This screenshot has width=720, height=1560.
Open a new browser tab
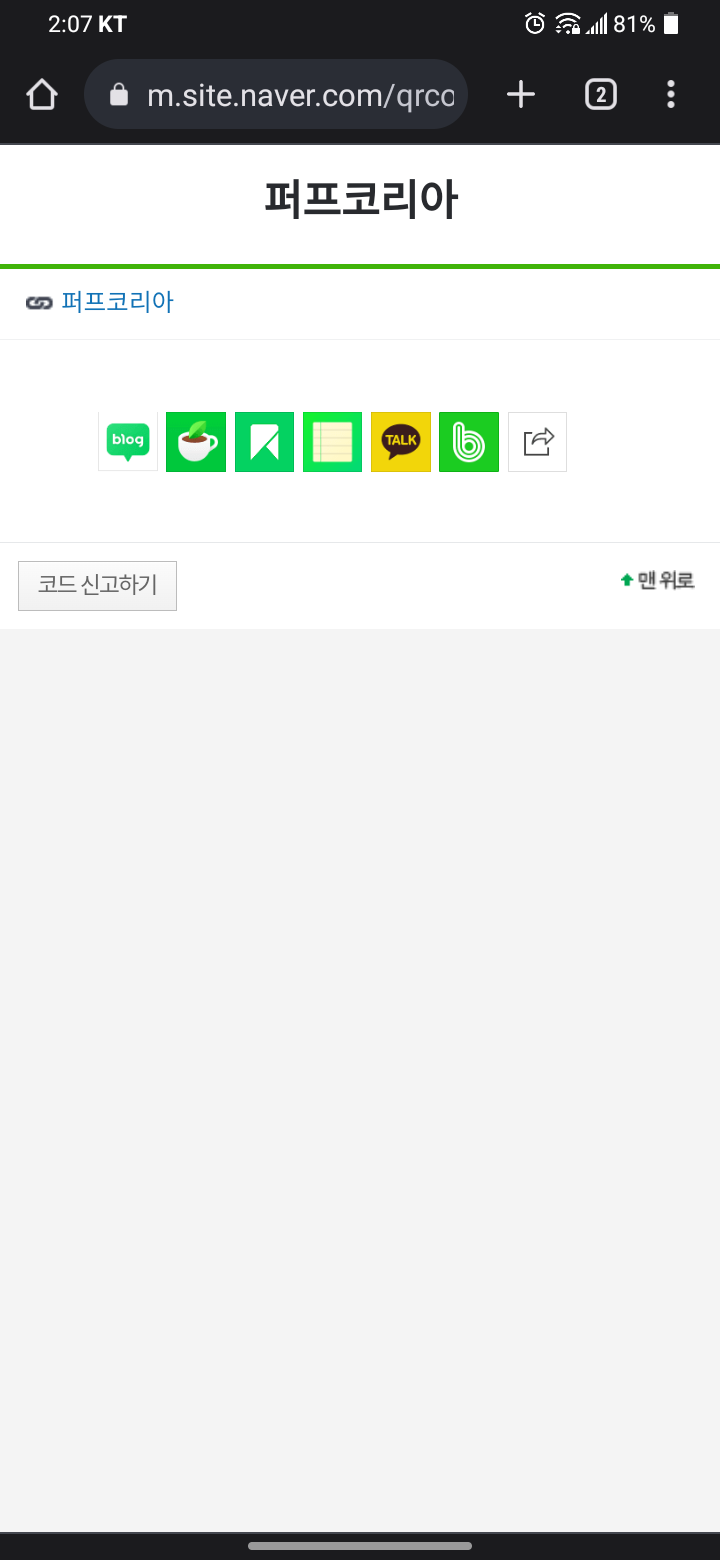point(521,95)
